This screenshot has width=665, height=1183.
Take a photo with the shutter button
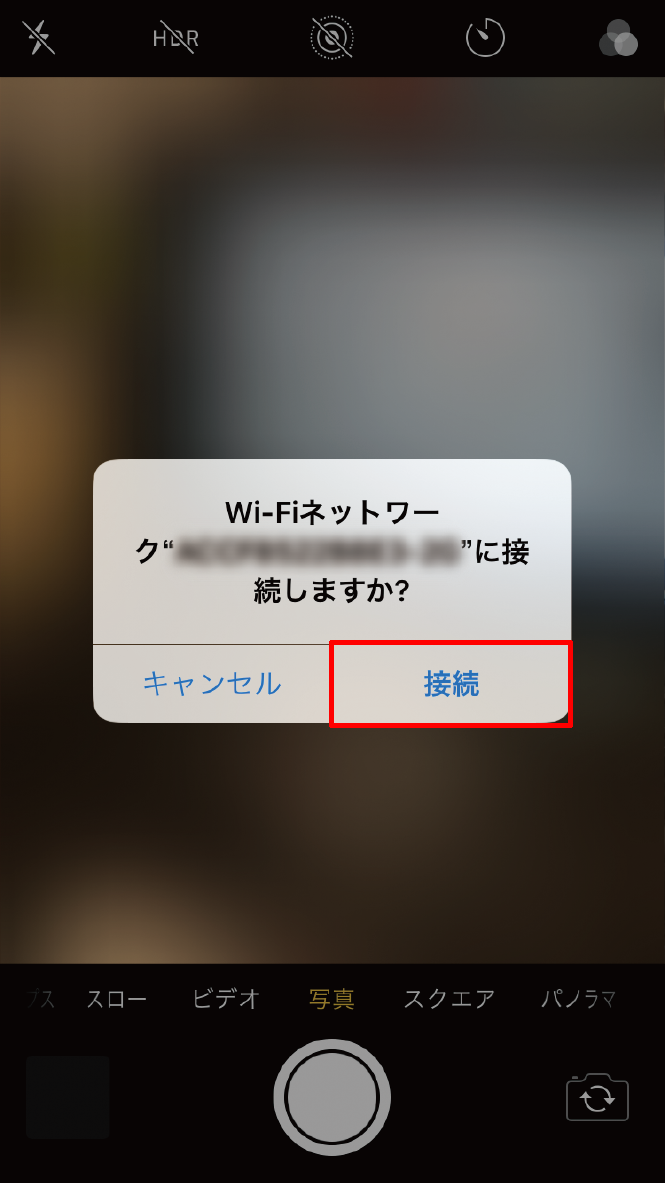coord(332,1097)
